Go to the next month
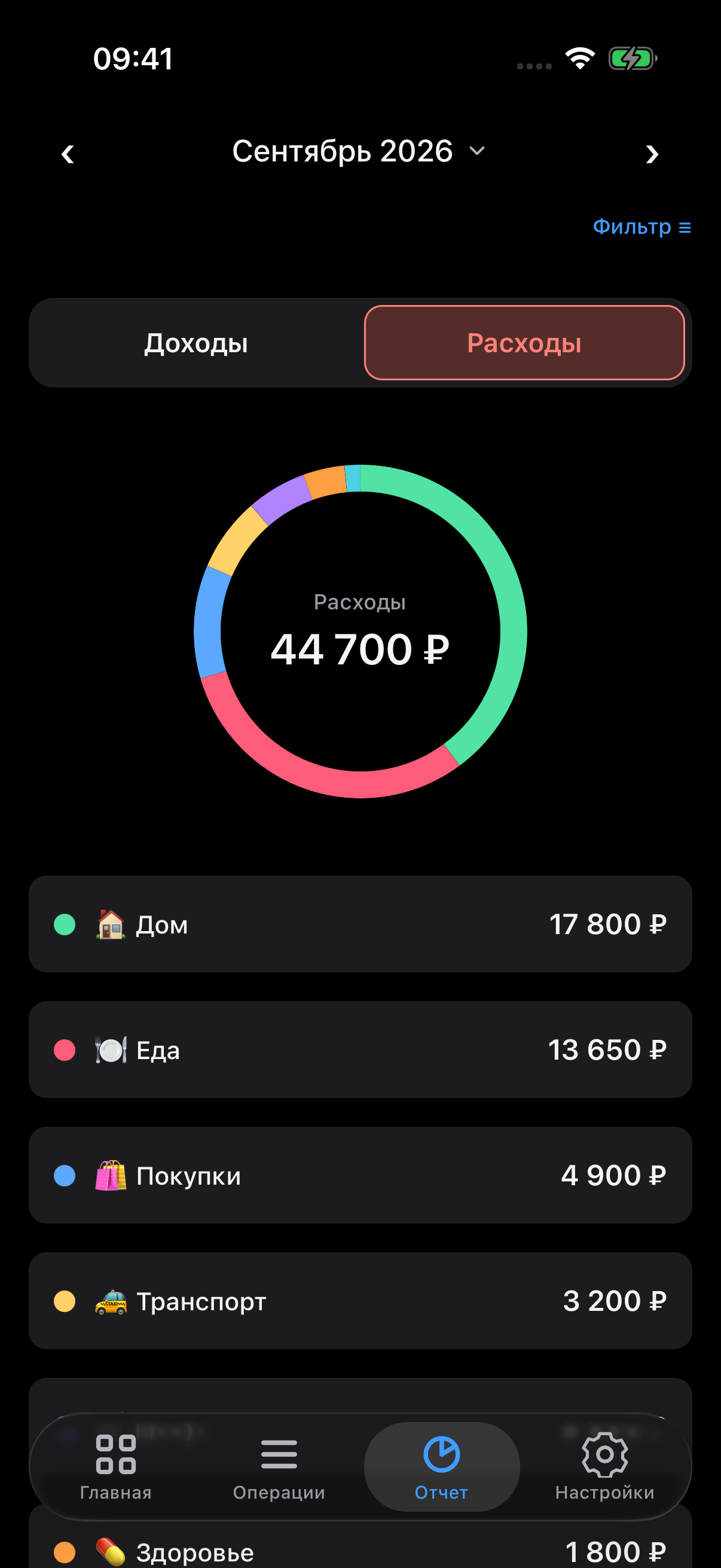The image size is (721, 1568). click(652, 154)
